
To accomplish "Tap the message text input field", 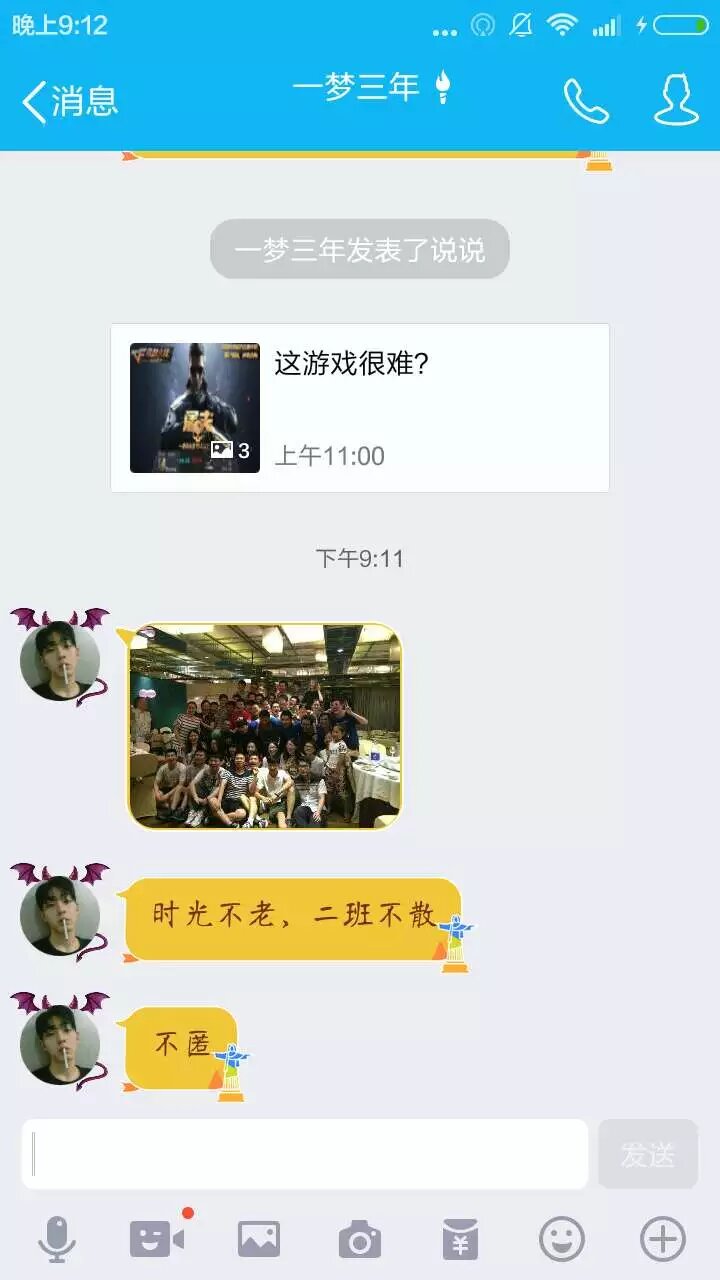I will click(305, 1154).
